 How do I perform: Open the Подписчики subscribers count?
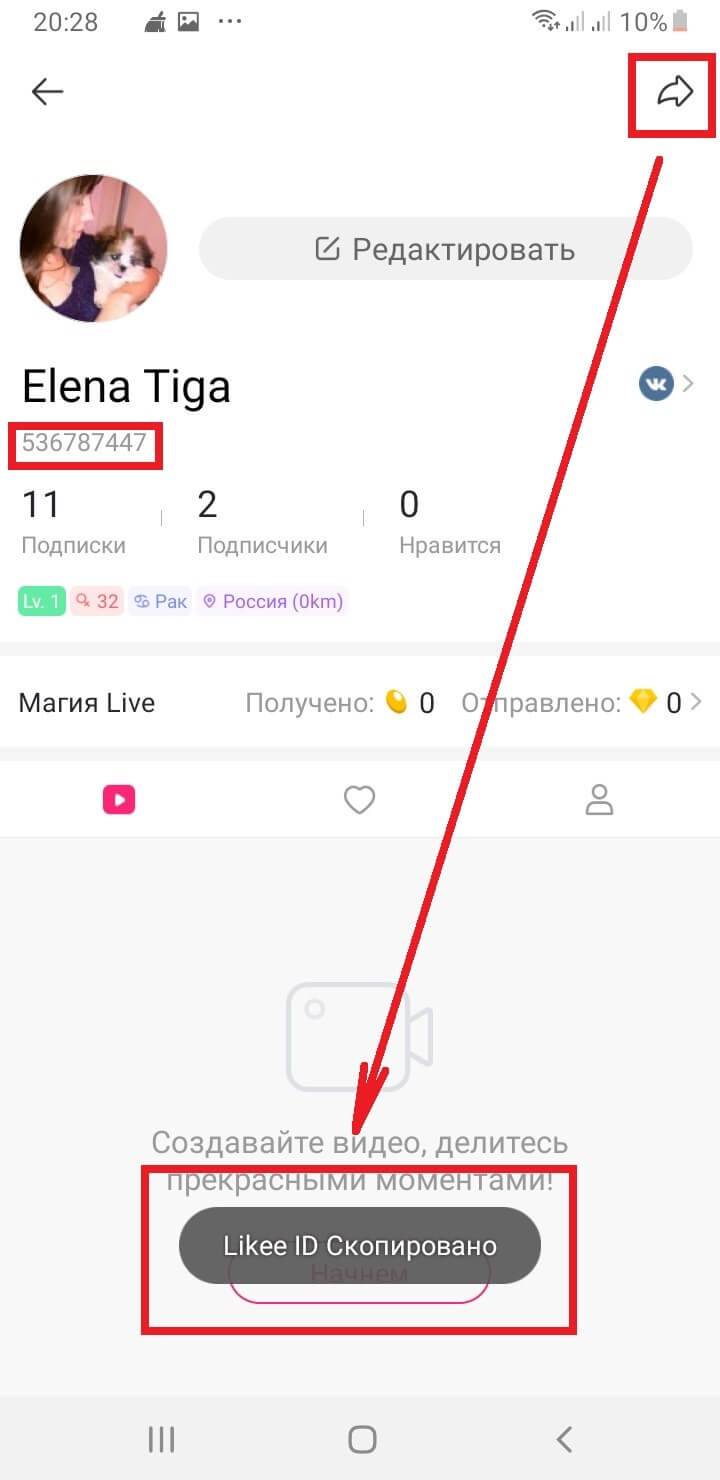point(261,518)
